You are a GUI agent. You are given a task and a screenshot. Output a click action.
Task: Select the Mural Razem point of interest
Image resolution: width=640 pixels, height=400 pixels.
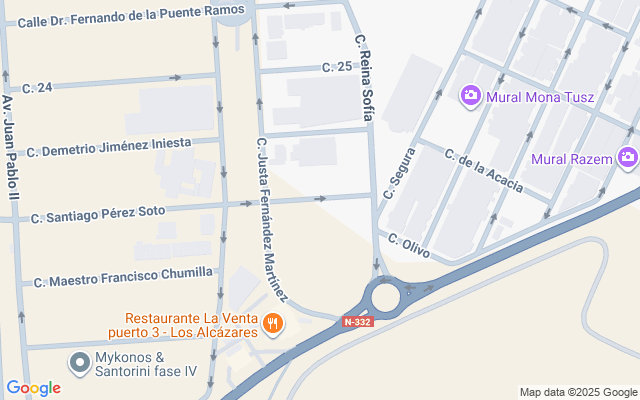(627, 157)
